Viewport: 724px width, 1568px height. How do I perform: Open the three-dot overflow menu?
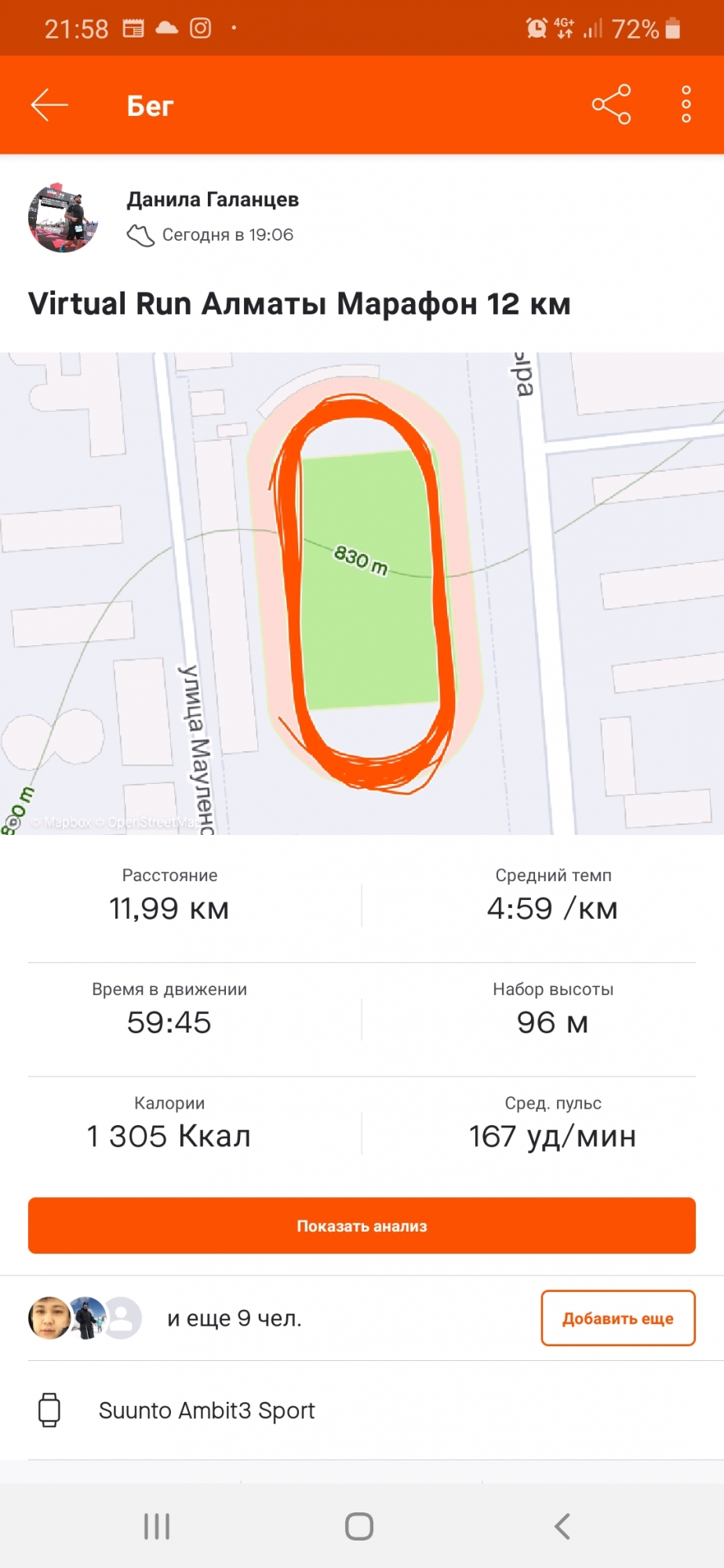(686, 104)
